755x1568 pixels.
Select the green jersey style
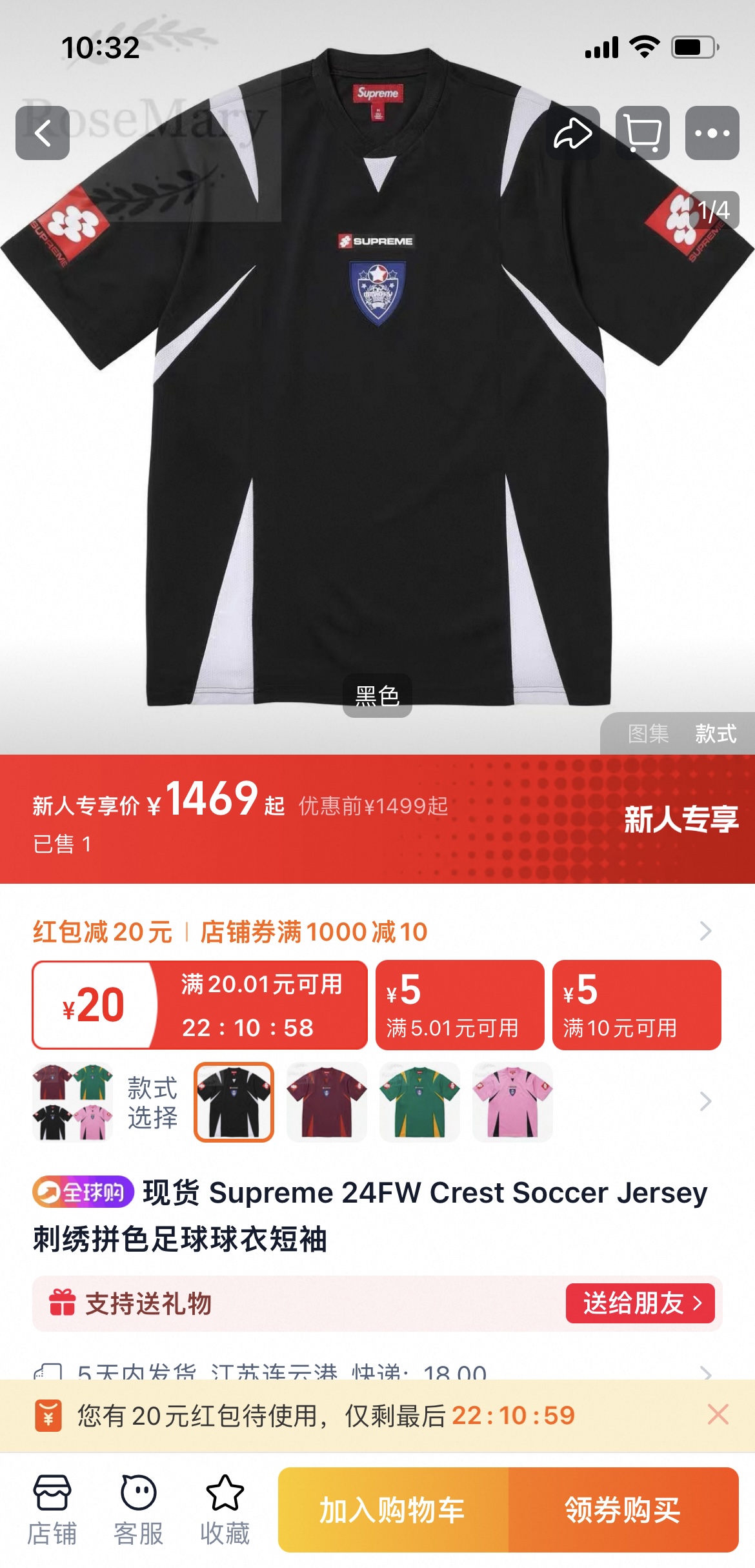(419, 1102)
